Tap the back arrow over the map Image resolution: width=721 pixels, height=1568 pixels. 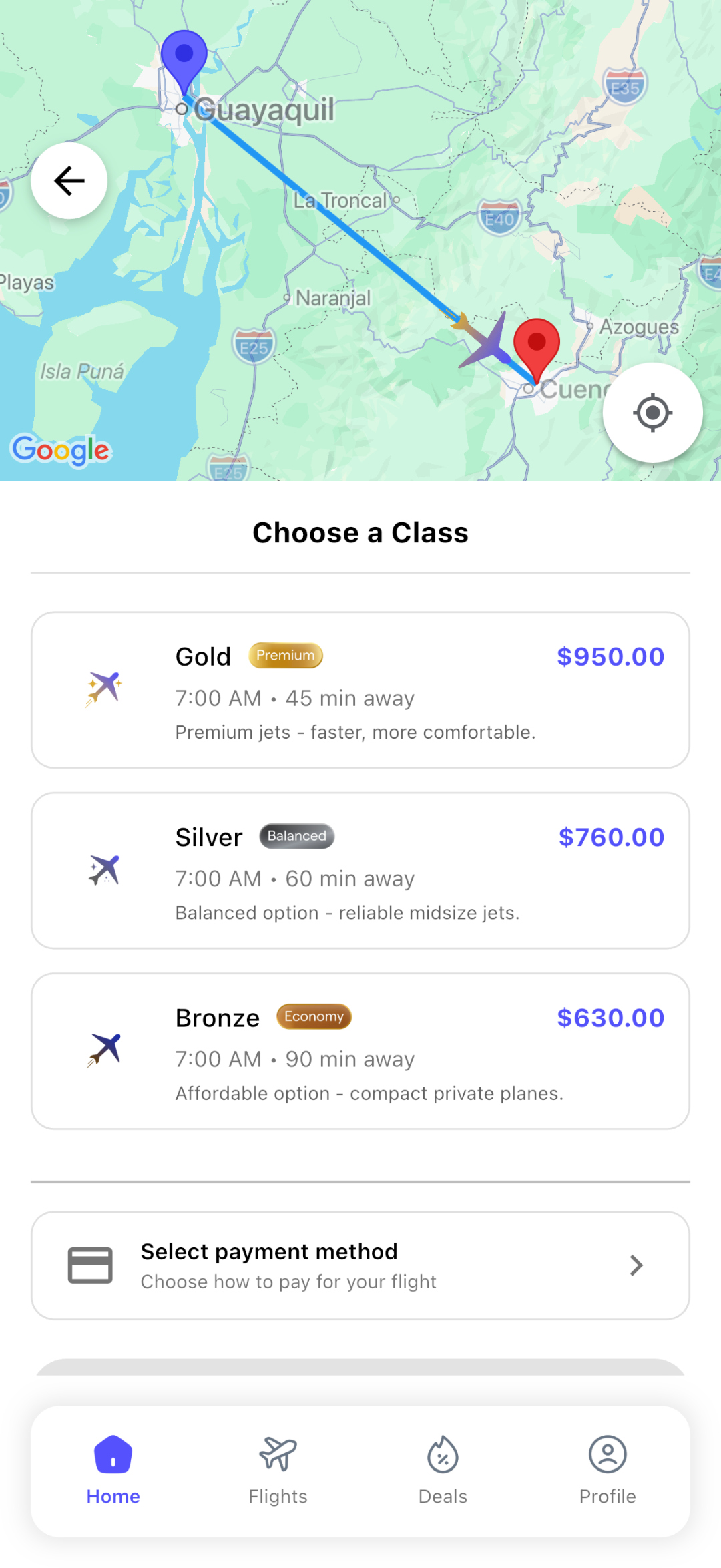coord(68,179)
